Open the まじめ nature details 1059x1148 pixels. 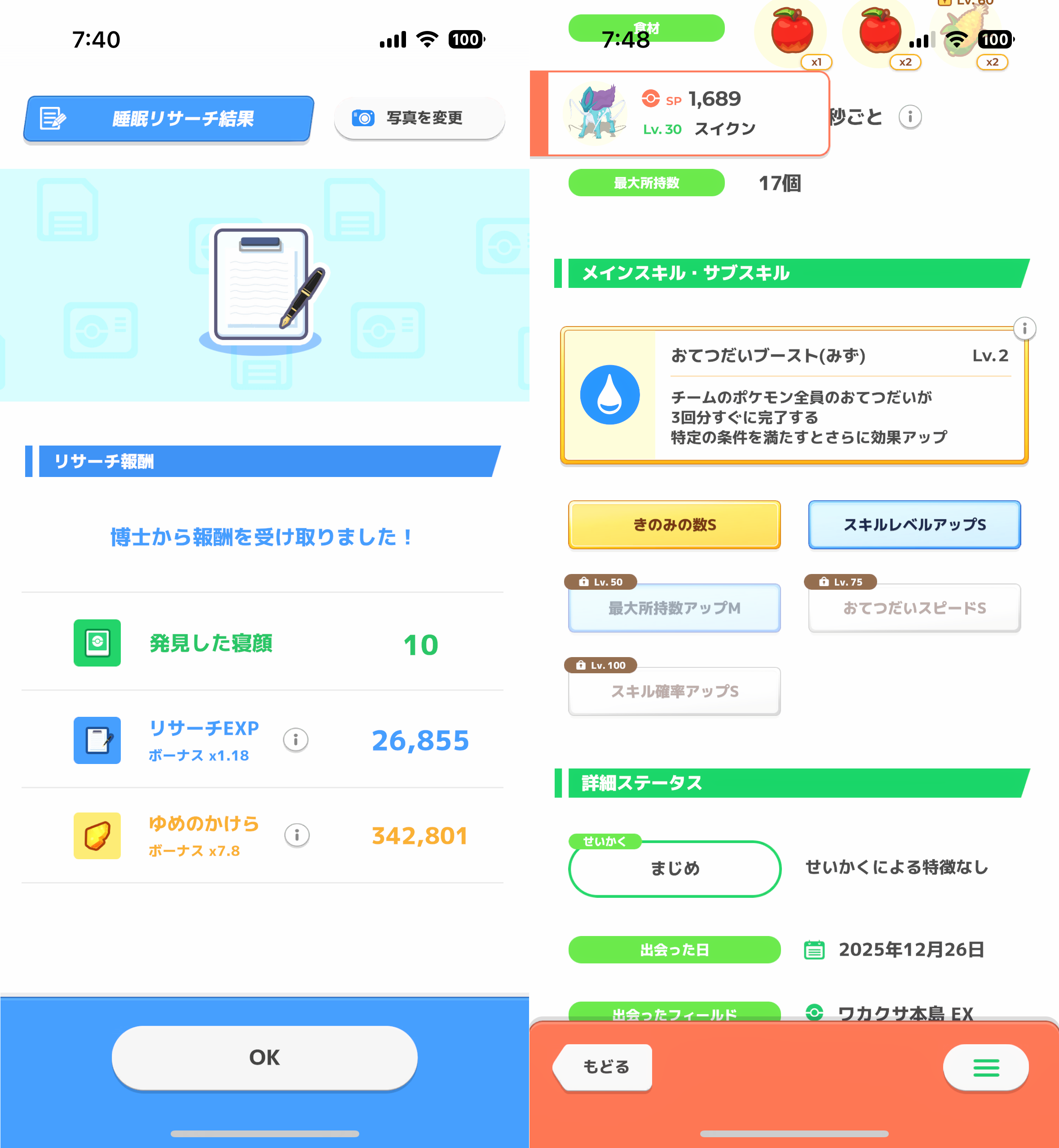(x=674, y=868)
